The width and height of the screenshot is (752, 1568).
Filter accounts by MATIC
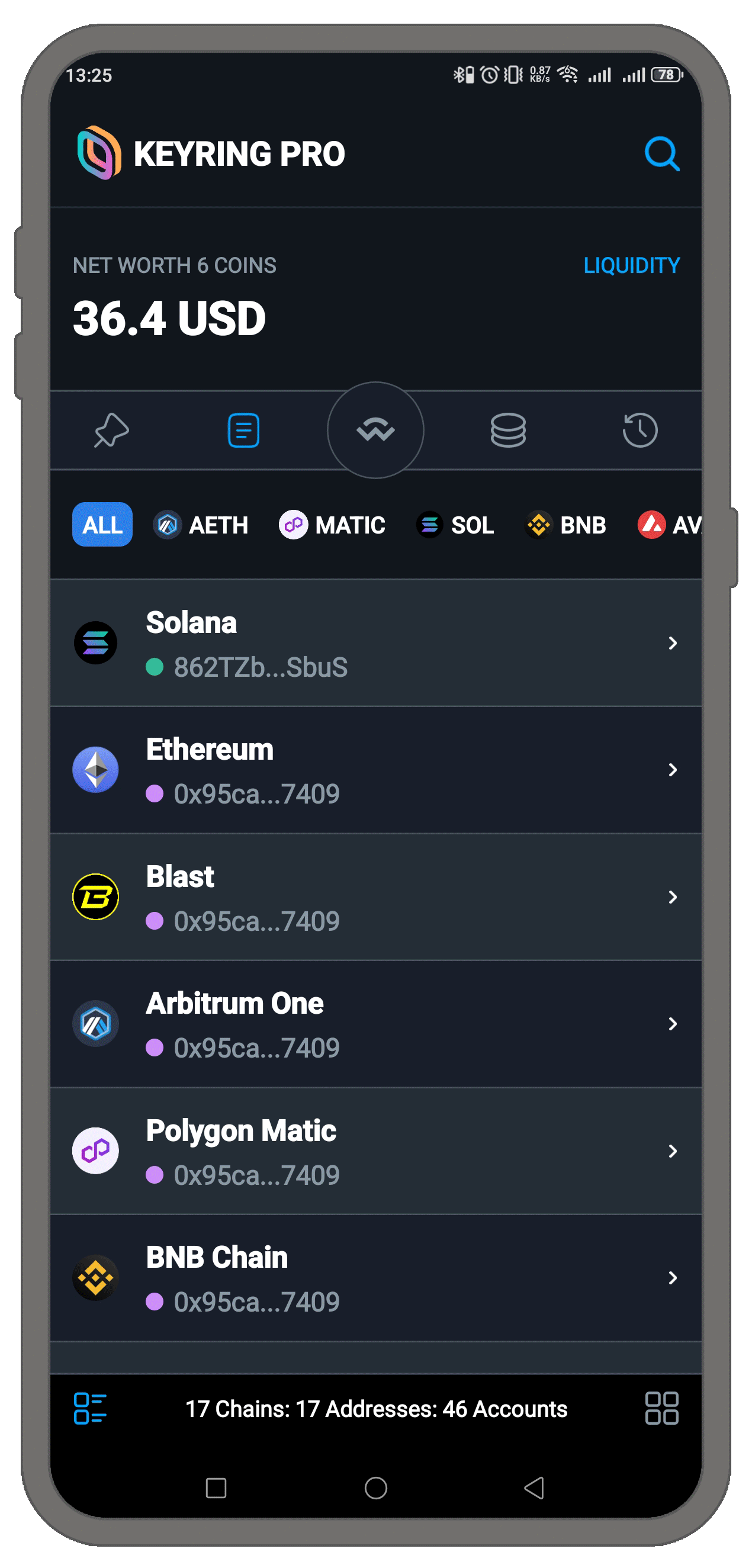tap(332, 525)
